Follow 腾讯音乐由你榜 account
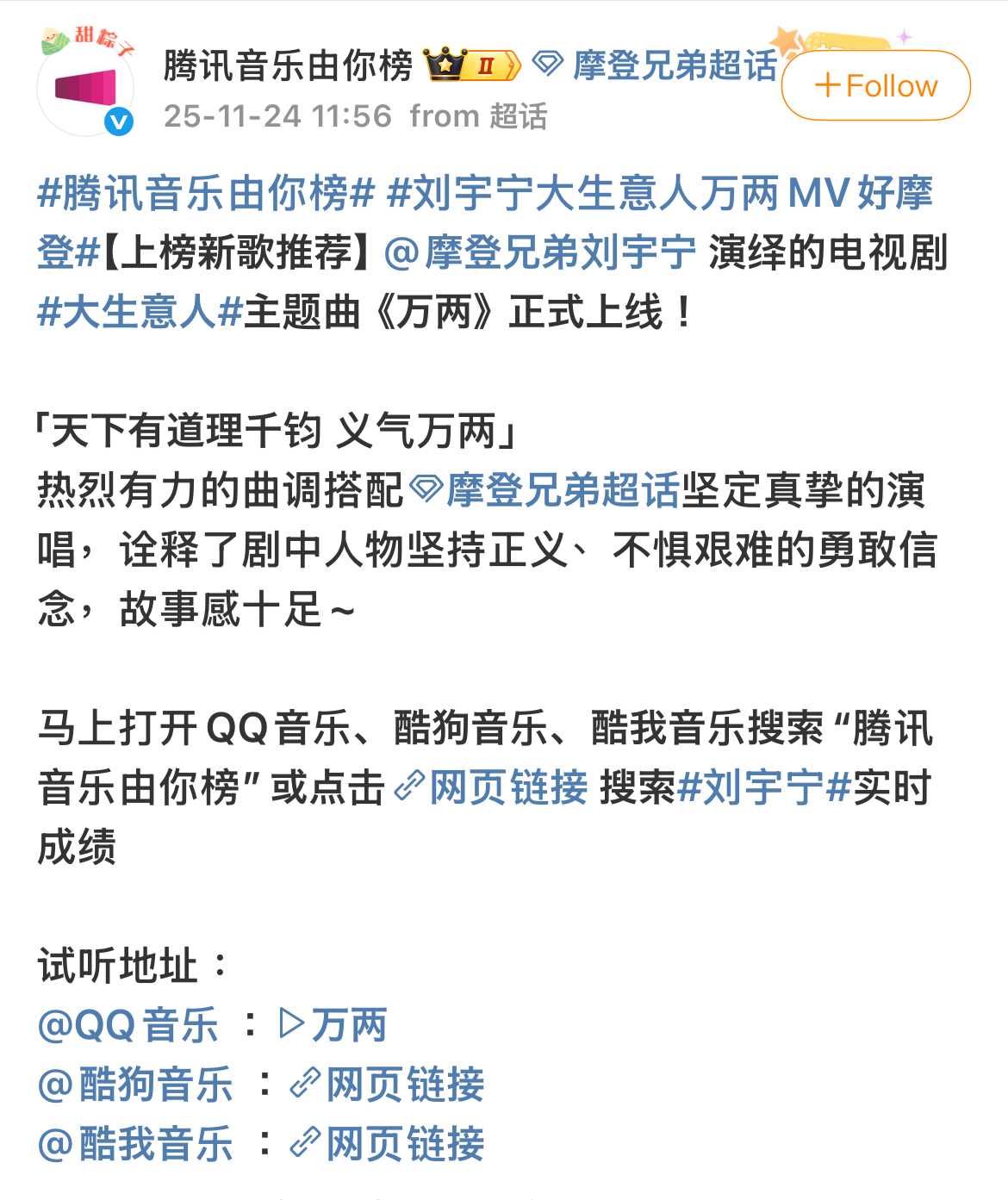Viewport: 1008px width, 1200px height. coord(875,85)
